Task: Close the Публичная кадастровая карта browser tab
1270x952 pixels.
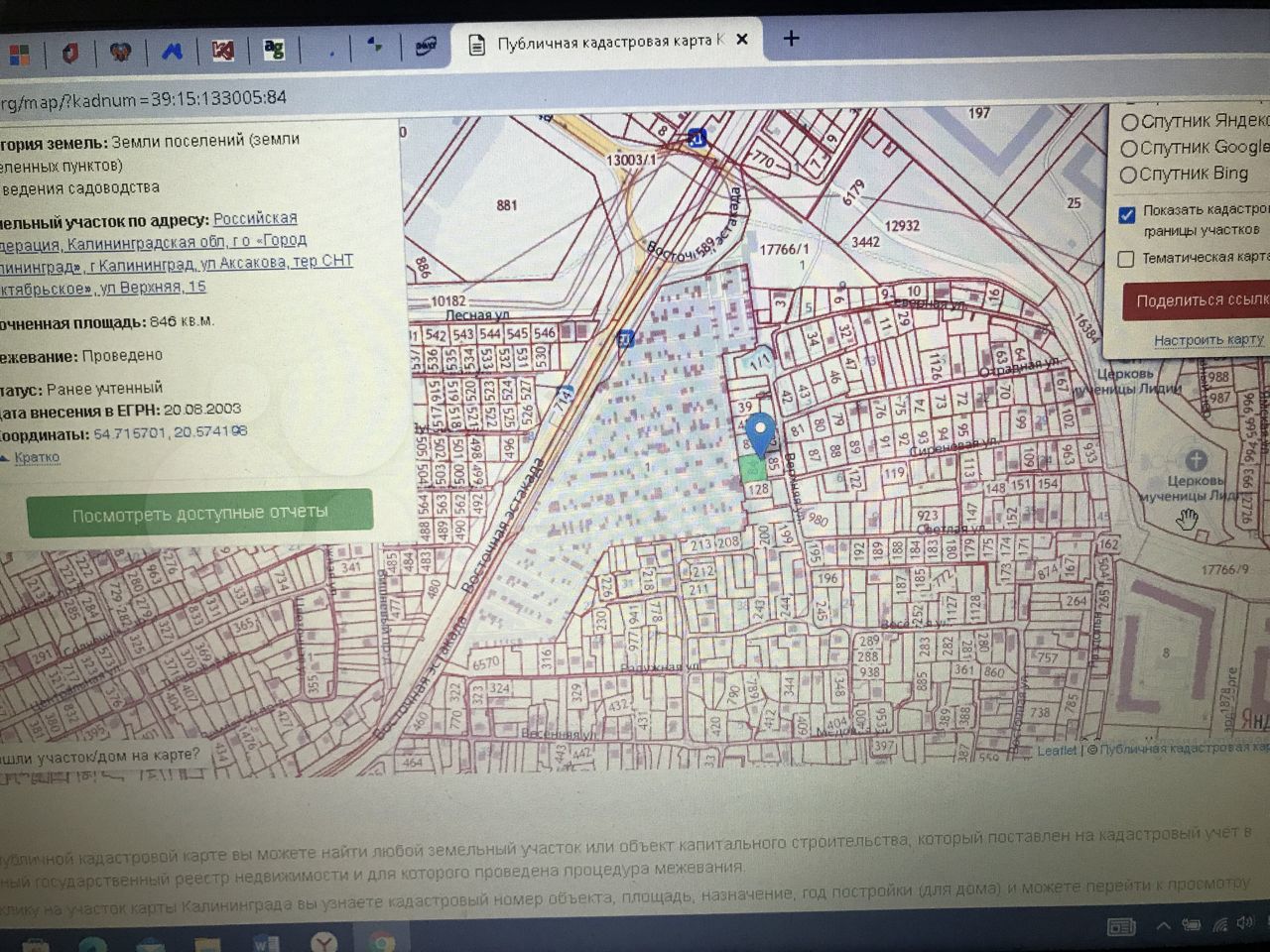Action: click(742, 40)
